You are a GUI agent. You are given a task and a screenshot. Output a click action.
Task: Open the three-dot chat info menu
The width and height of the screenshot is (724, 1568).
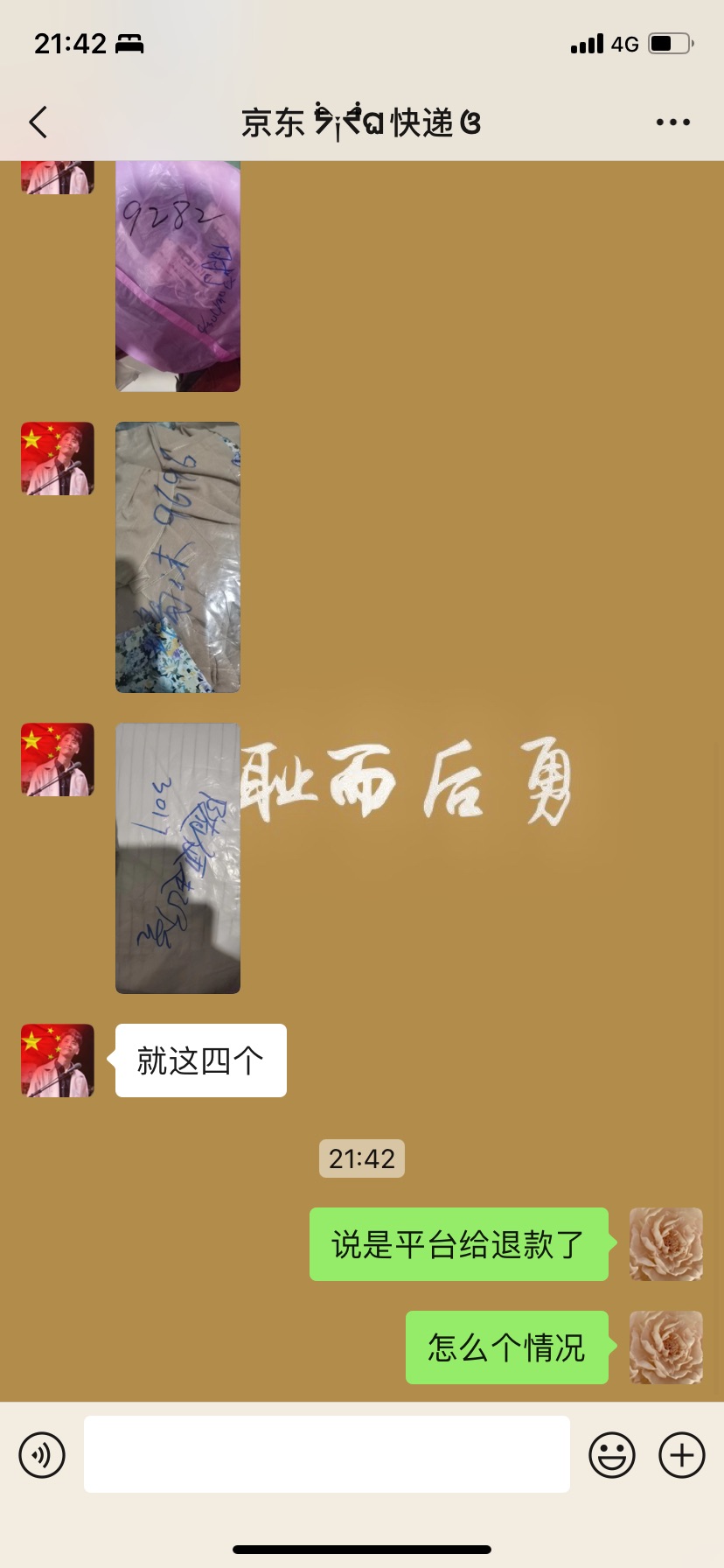click(x=673, y=122)
